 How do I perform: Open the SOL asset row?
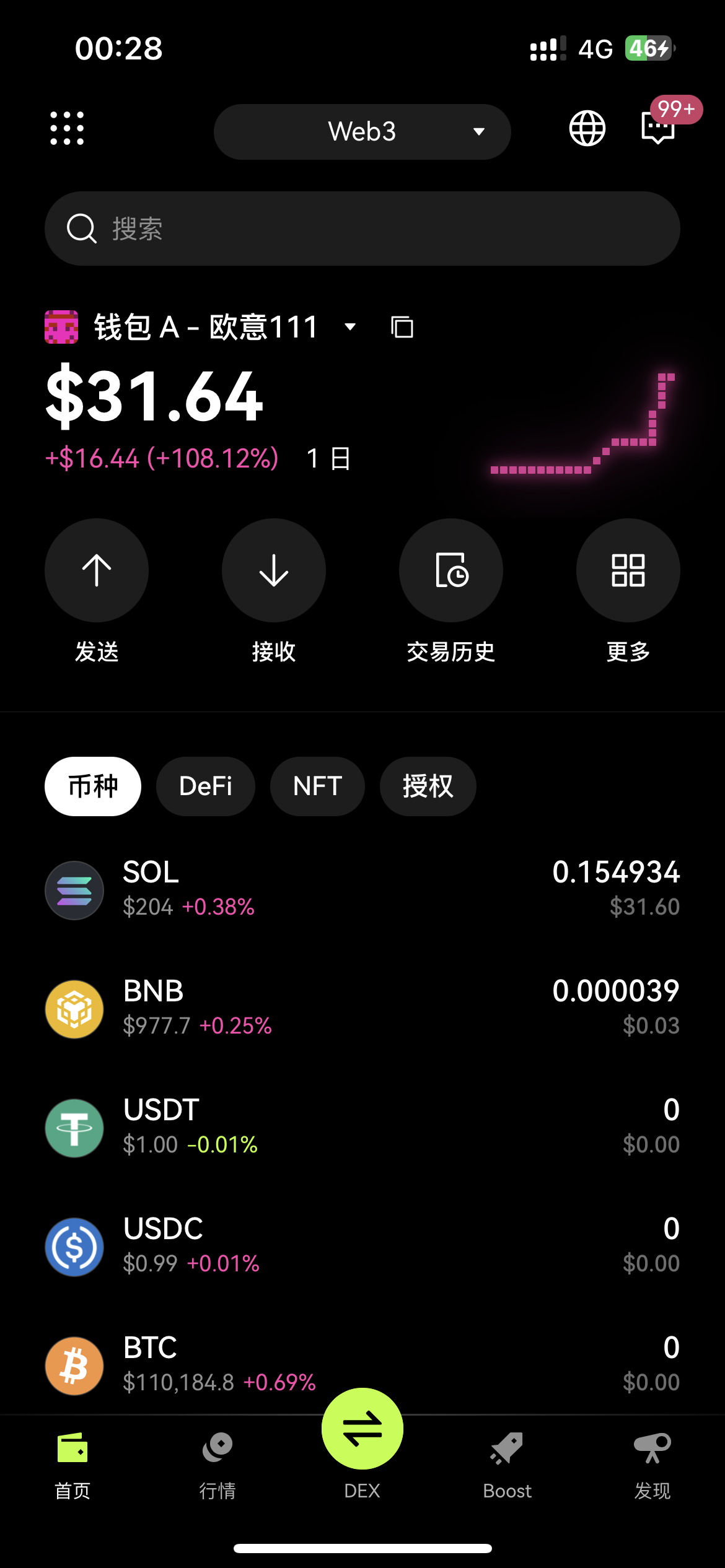362,890
